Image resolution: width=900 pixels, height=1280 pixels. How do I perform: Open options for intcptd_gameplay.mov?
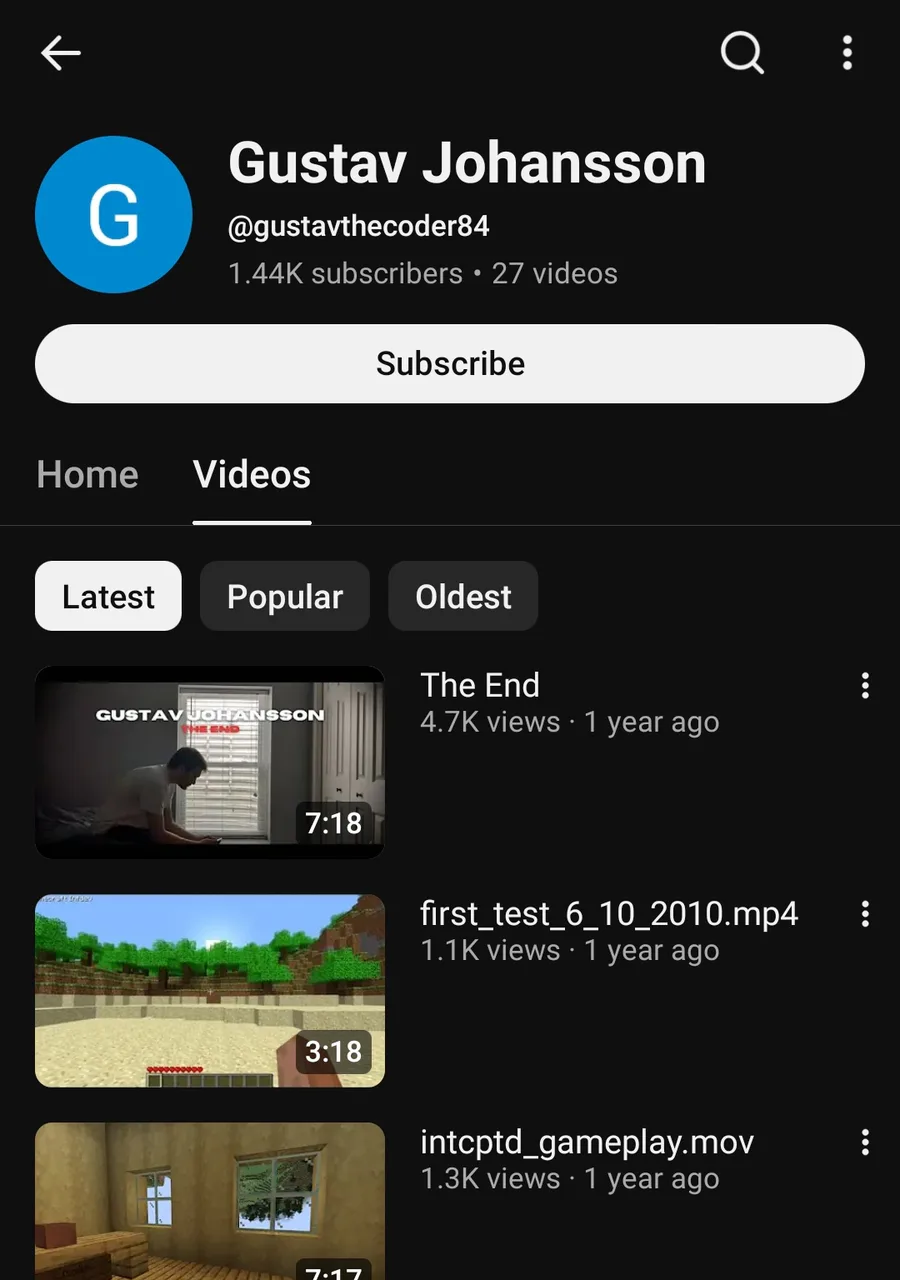coord(865,1142)
